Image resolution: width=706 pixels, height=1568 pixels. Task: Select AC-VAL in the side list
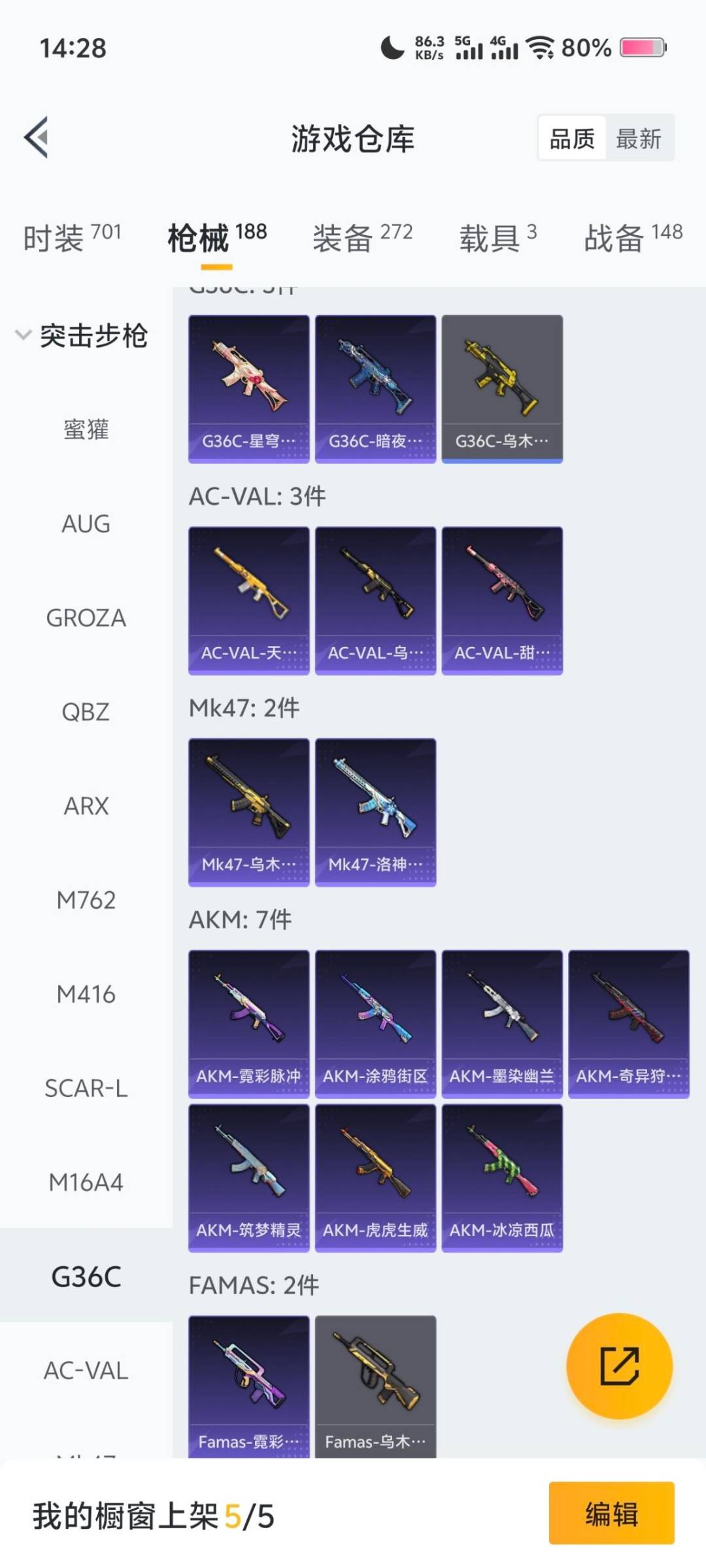point(86,1371)
